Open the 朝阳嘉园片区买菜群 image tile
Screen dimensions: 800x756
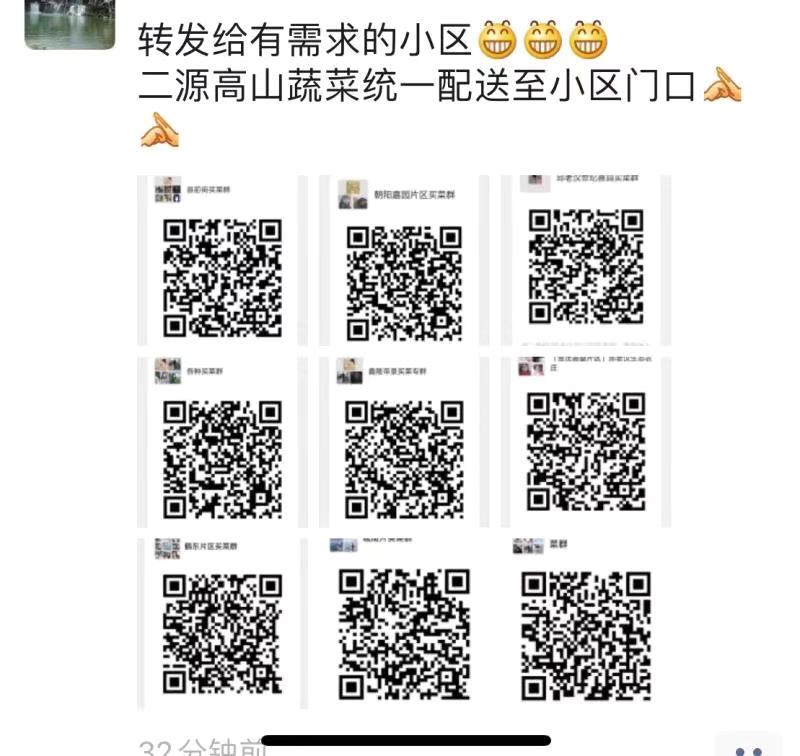click(x=404, y=262)
